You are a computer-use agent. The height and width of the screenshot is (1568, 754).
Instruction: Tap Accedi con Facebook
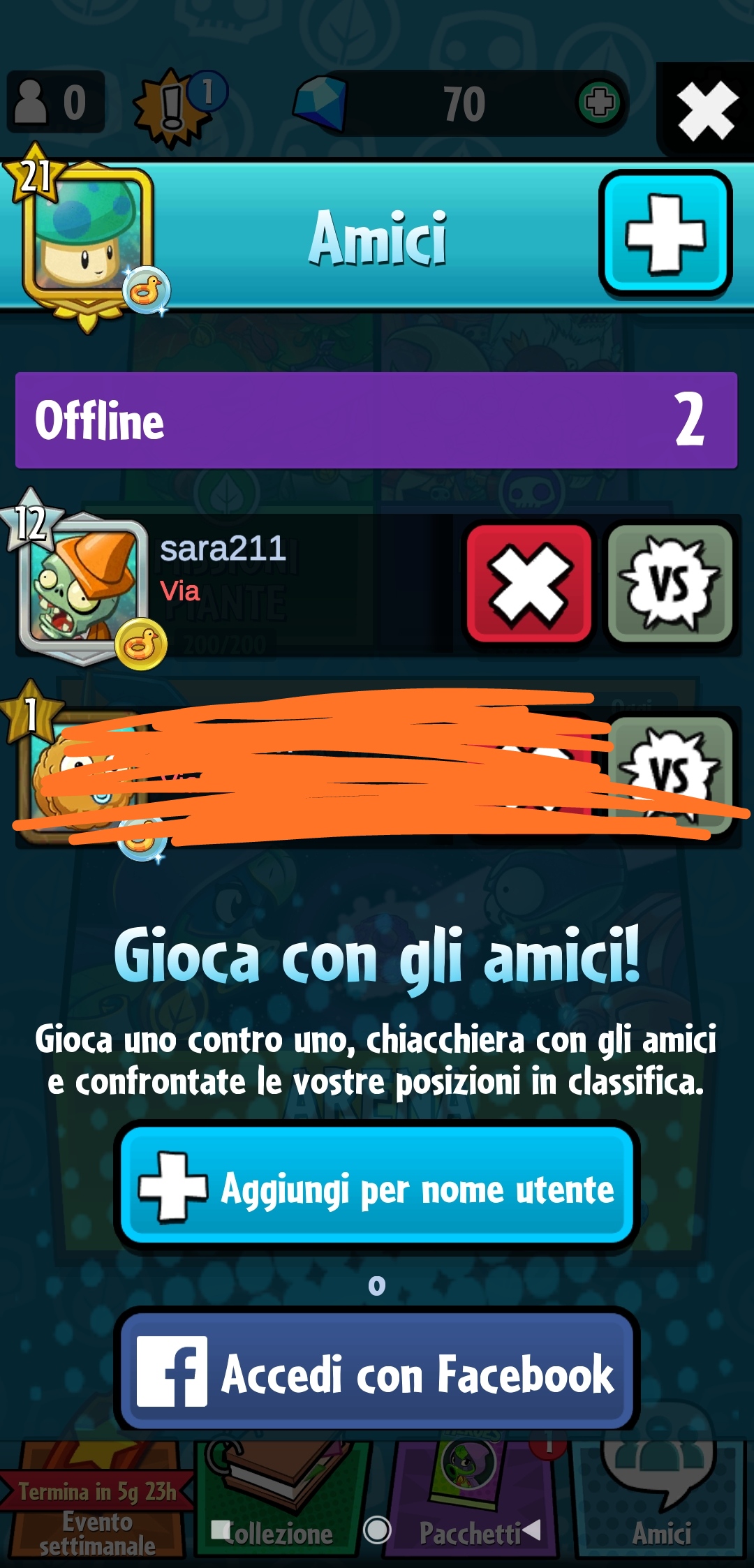coord(377,1373)
